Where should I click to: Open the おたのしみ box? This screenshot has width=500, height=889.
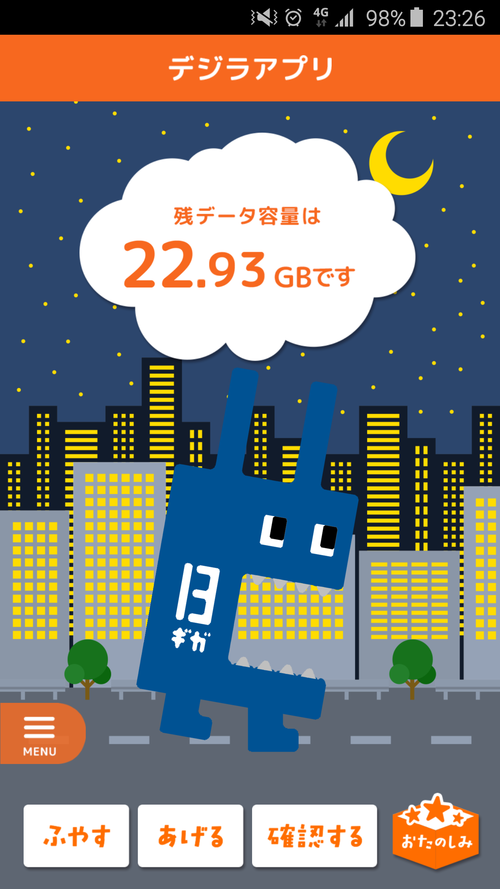pos(436,831)
